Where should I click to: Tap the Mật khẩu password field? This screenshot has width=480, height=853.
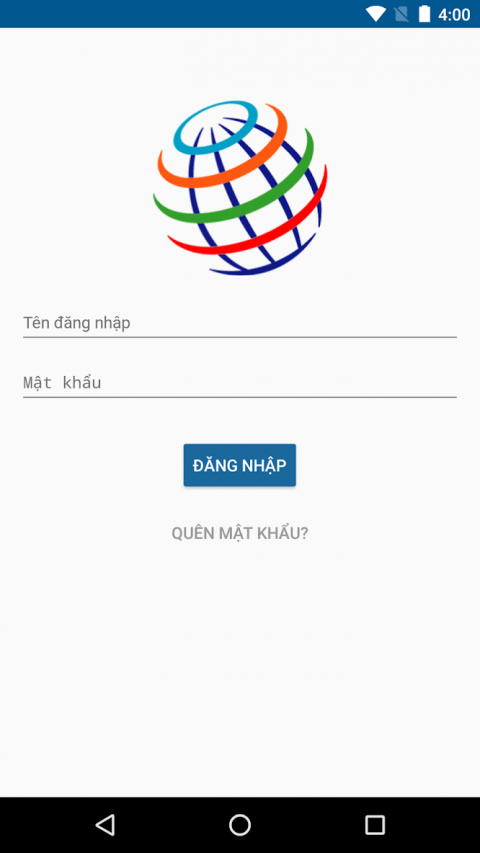pyautogui.click(x=239, y=383)
